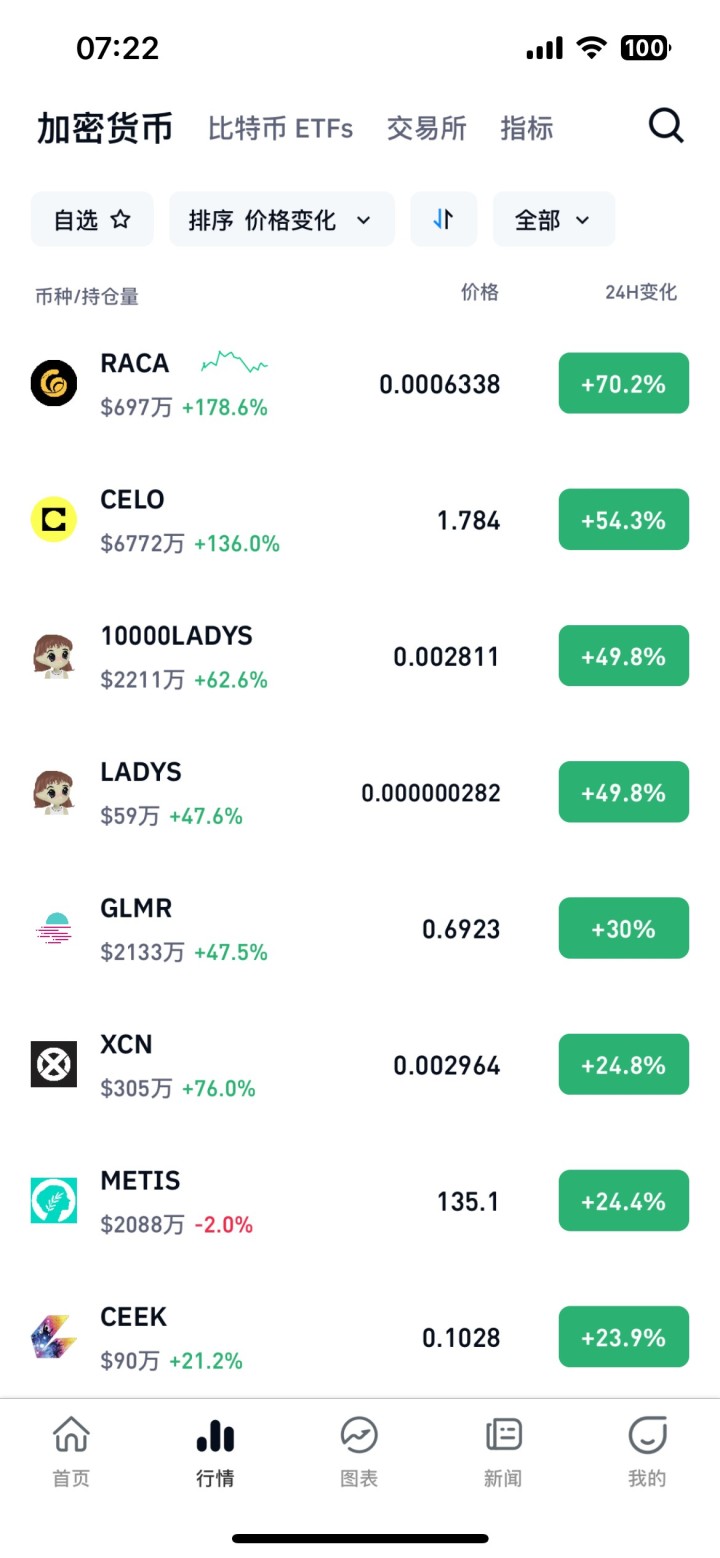Tap the CEEK coin icon
The width and height of the screenshot is (720, 1558).
pyautogui.click(x=54, y=1336)
